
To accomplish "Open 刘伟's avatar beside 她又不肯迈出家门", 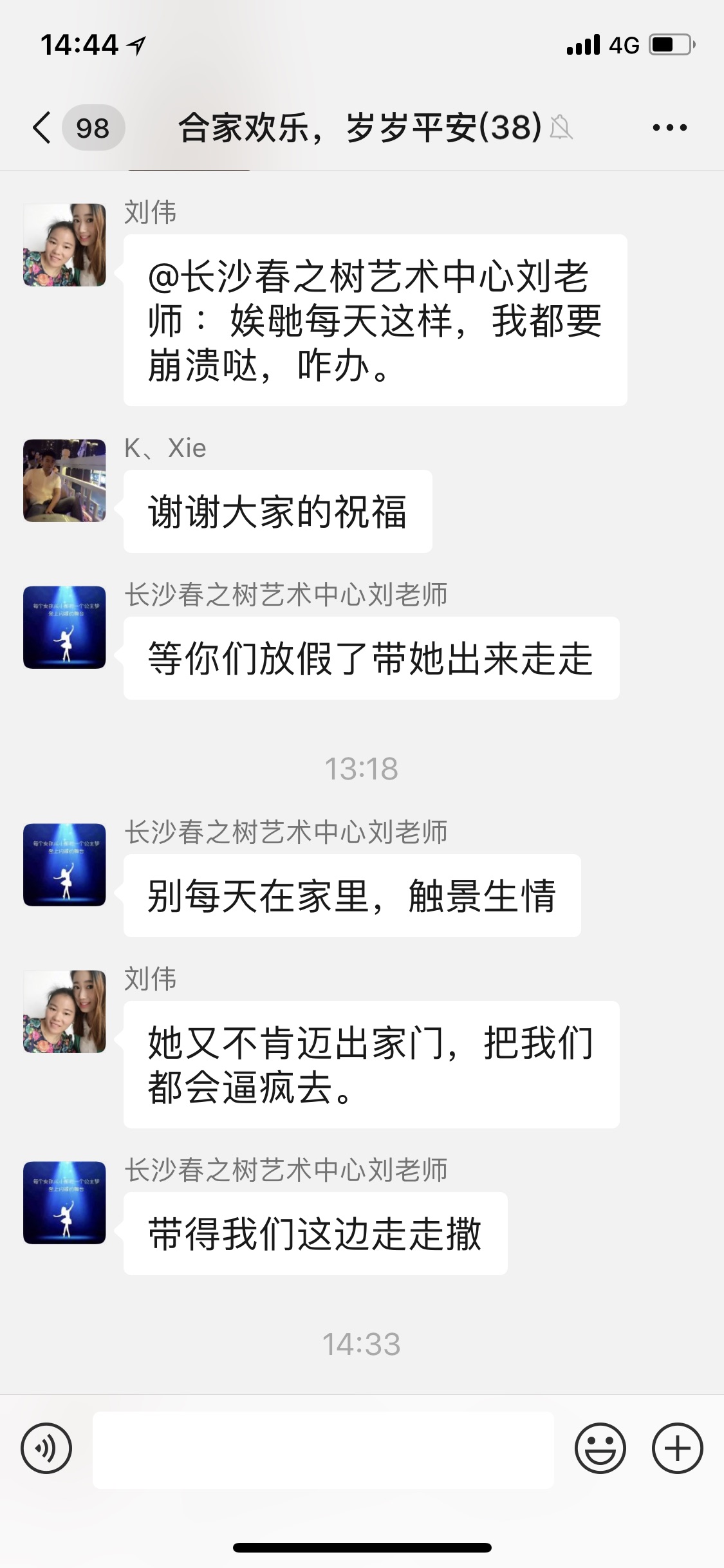I will [x=64, y=1011].
